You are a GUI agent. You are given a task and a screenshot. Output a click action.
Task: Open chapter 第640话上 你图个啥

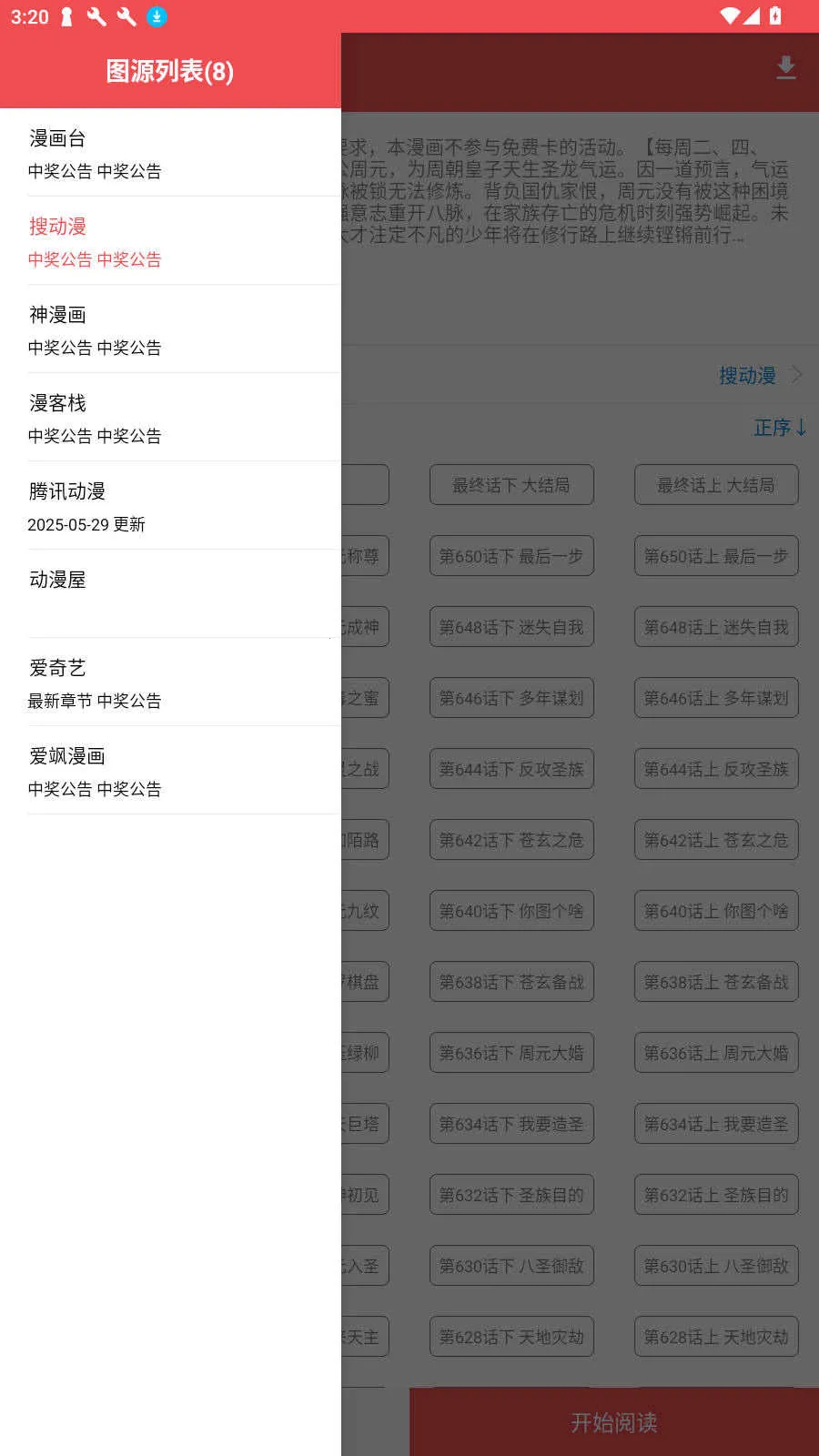[x=716, y=911]
